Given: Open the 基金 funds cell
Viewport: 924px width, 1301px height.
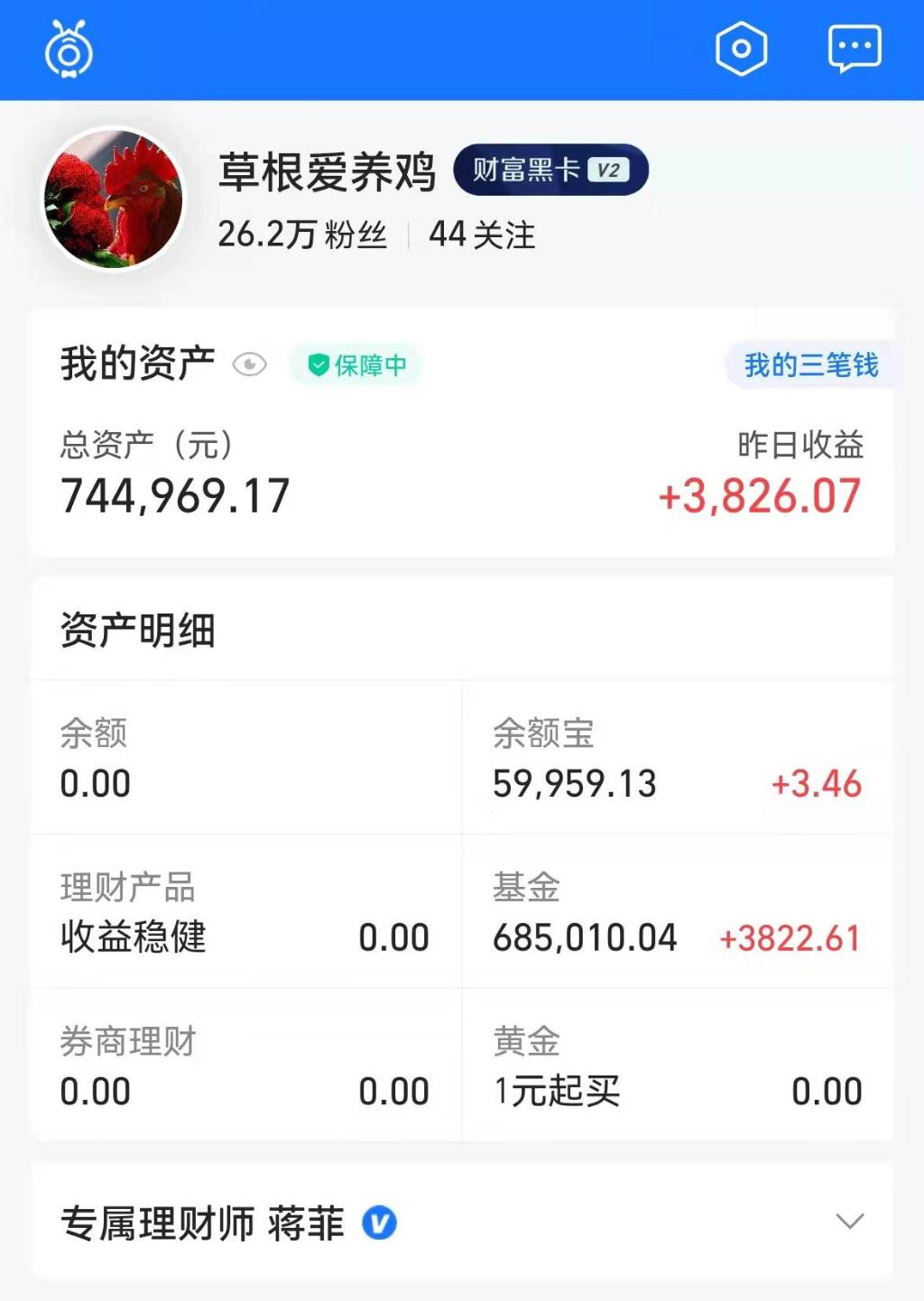Looking at the screenshot, I should (677, 912).
